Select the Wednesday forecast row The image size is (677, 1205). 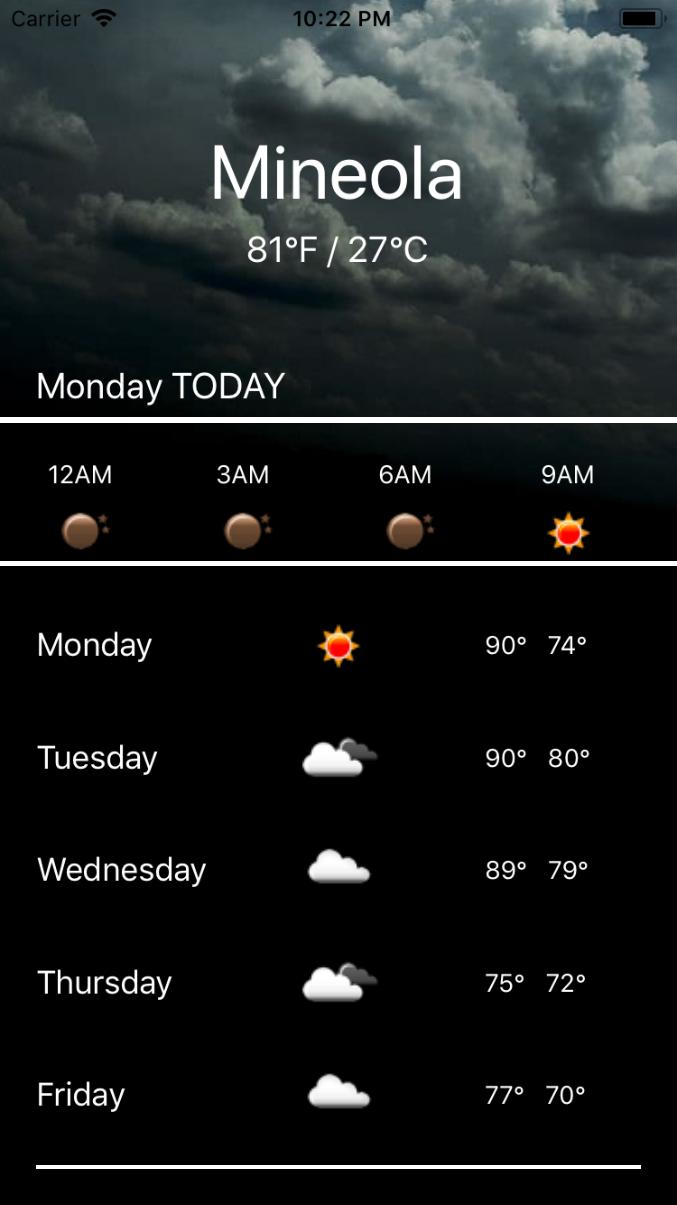click(338, 870)
